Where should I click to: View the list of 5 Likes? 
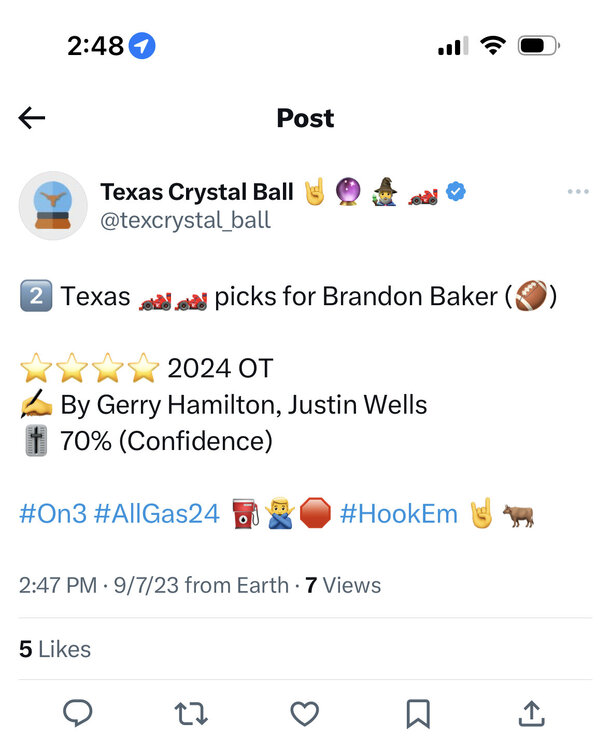point(55,649)
